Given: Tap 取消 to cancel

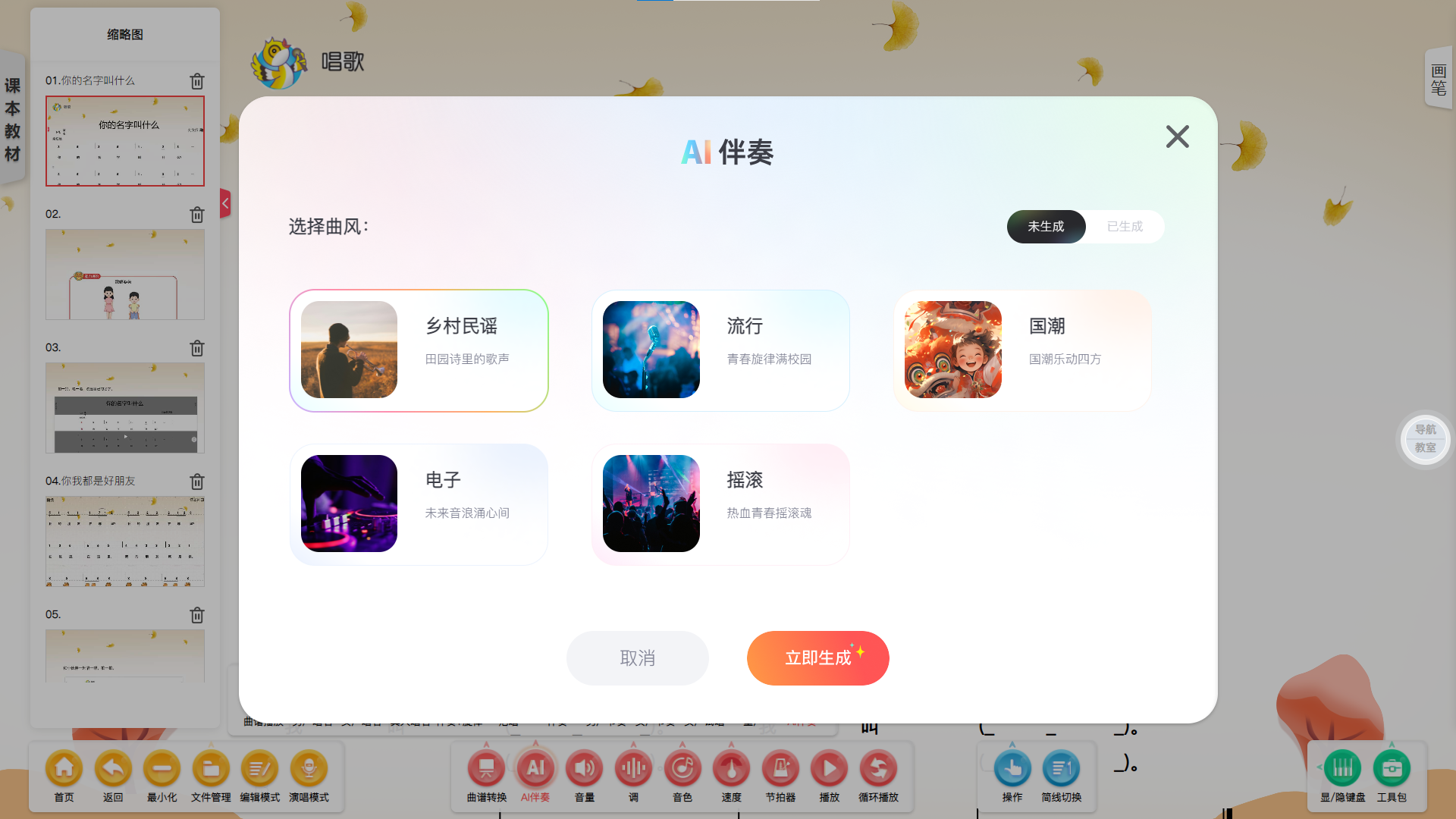Looking at the screenshot, I should coord(637,658).
